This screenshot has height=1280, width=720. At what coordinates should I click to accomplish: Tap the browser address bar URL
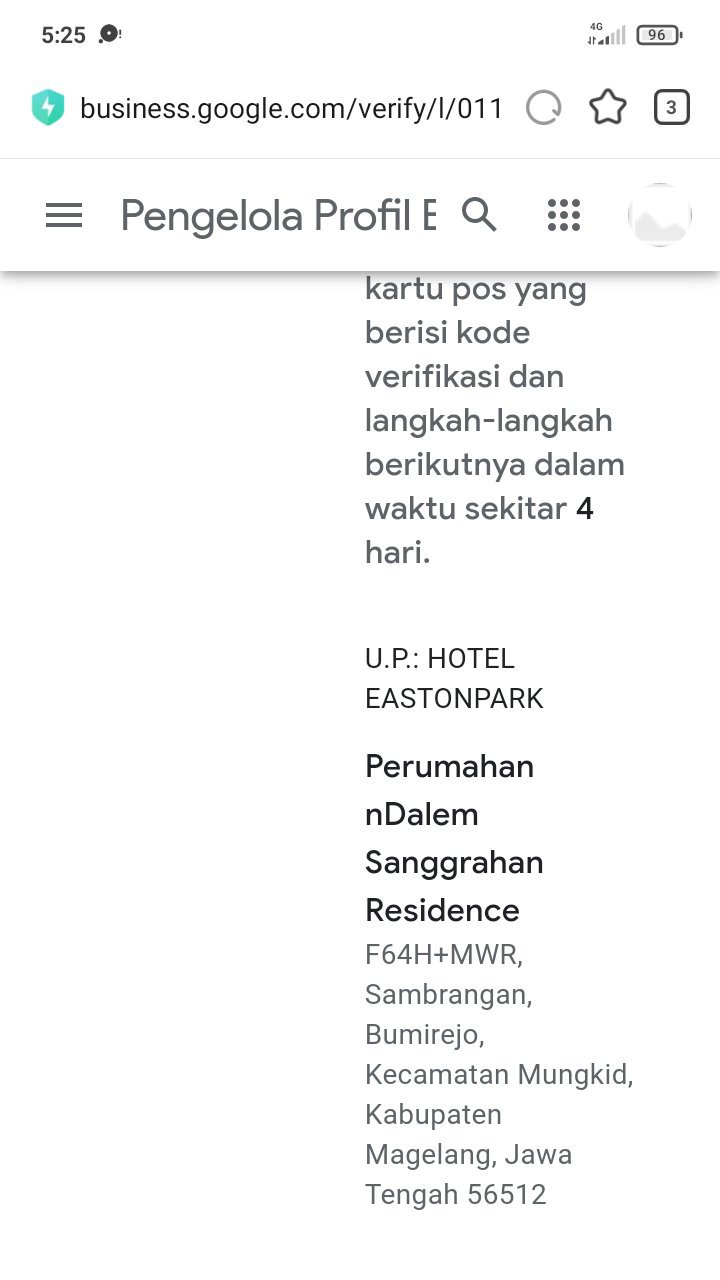pyautogui.click(x=291, y=108)
